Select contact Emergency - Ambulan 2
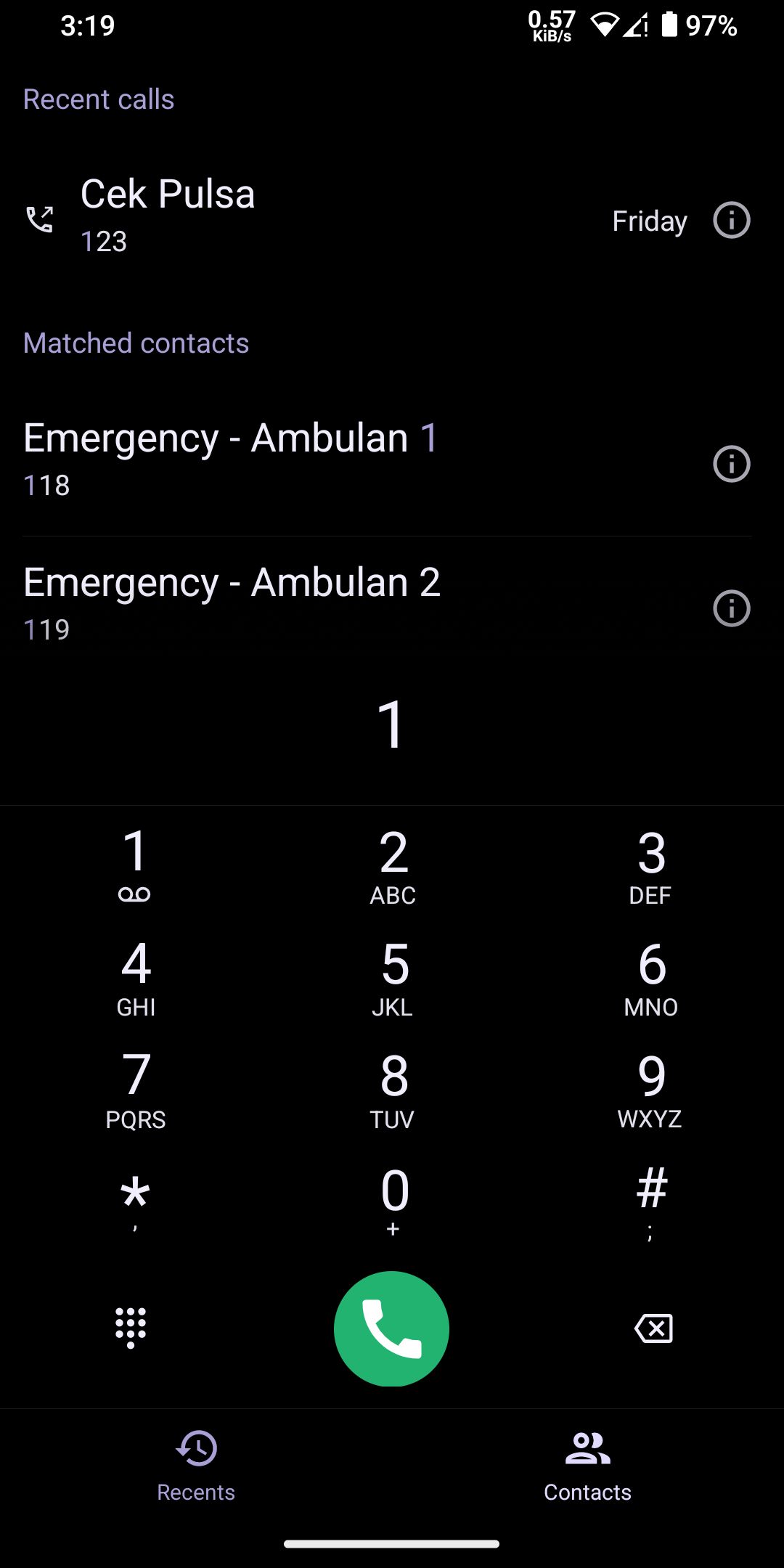 coord(290,603)
